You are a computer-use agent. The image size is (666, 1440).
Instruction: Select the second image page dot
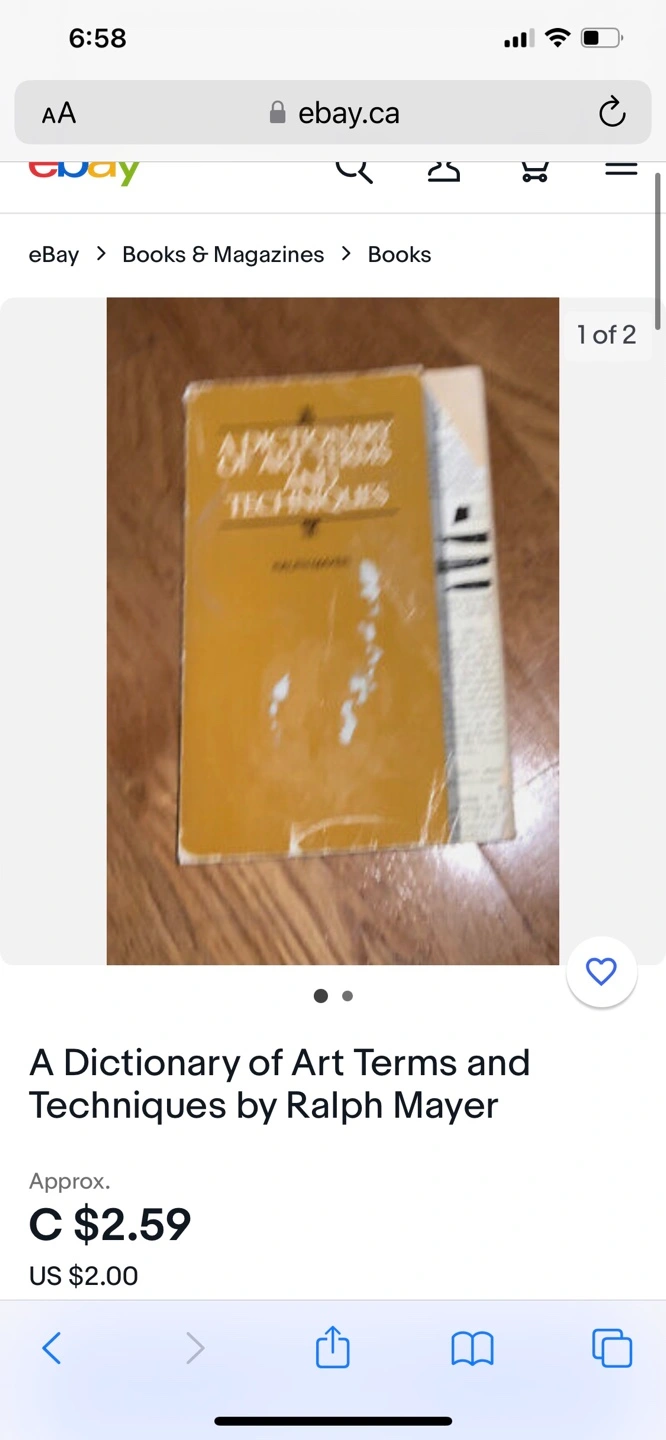347,996
